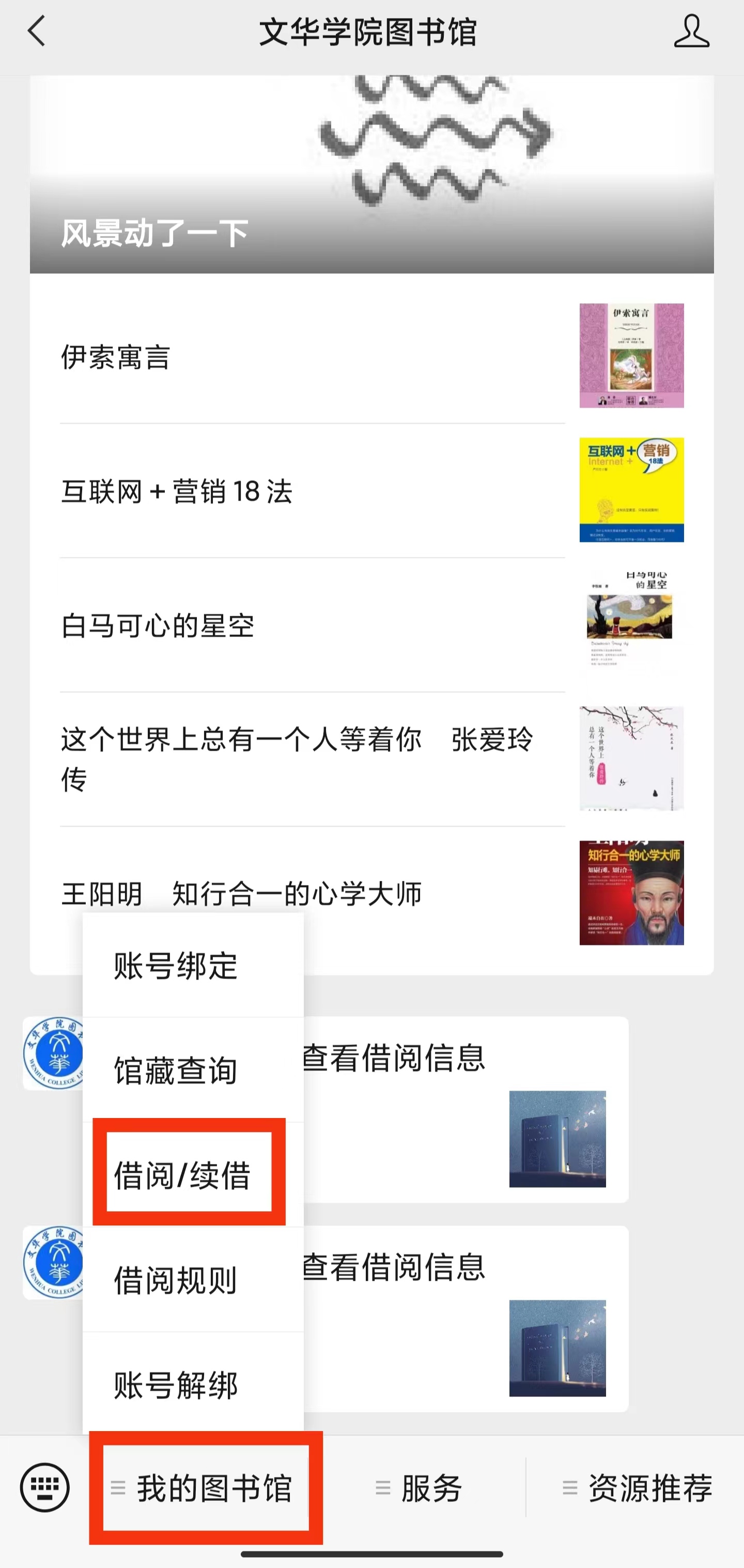744x1568 pixels.
Task: Select 账号解绑 from the popup menu
Action: 192,1385
